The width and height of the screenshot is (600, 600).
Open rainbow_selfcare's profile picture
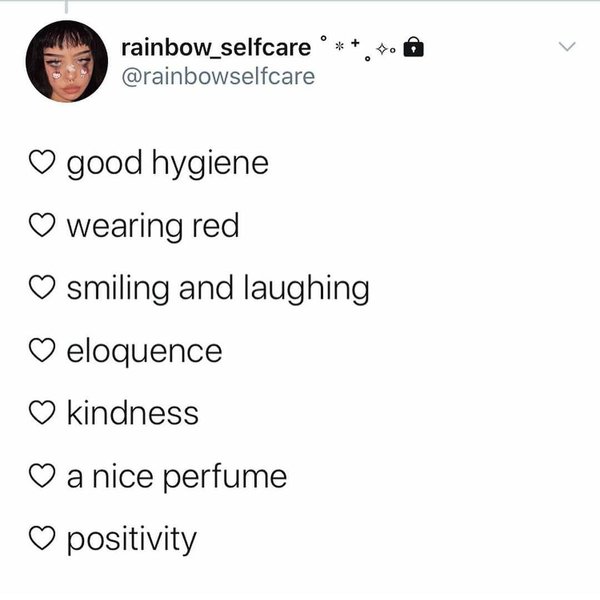(66, 62)
